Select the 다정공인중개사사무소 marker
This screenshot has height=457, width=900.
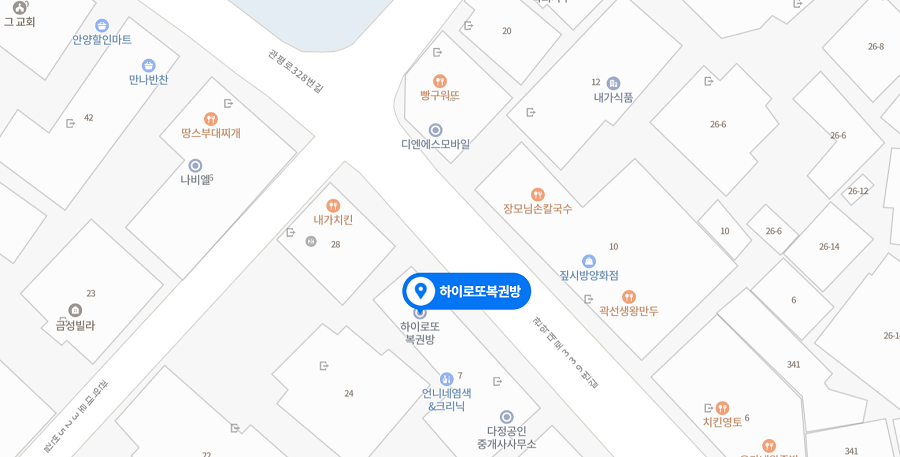coord(507,417)
